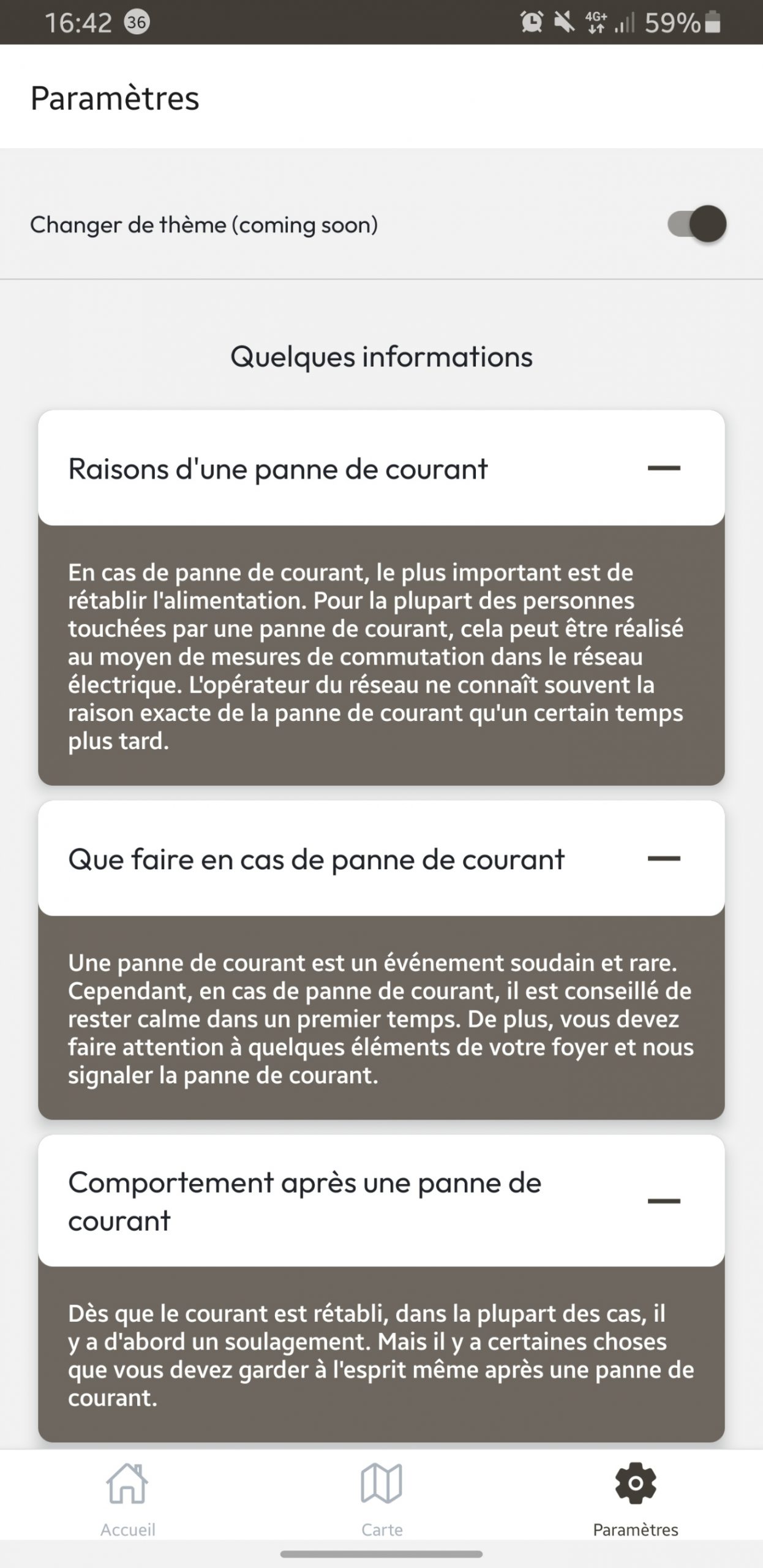Screen dimensions: 763x1568
Task: Select the Paramètres tab
Action: click(635, 1496)
